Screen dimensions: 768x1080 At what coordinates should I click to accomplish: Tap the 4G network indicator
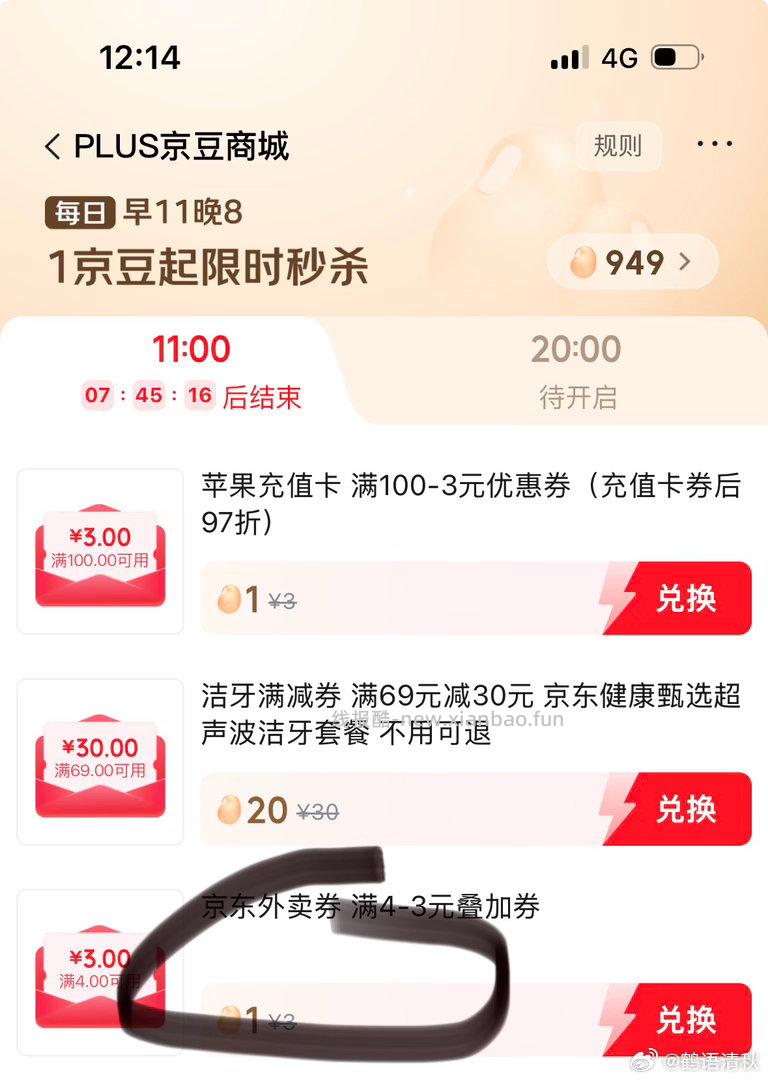[x=619, y=57]
